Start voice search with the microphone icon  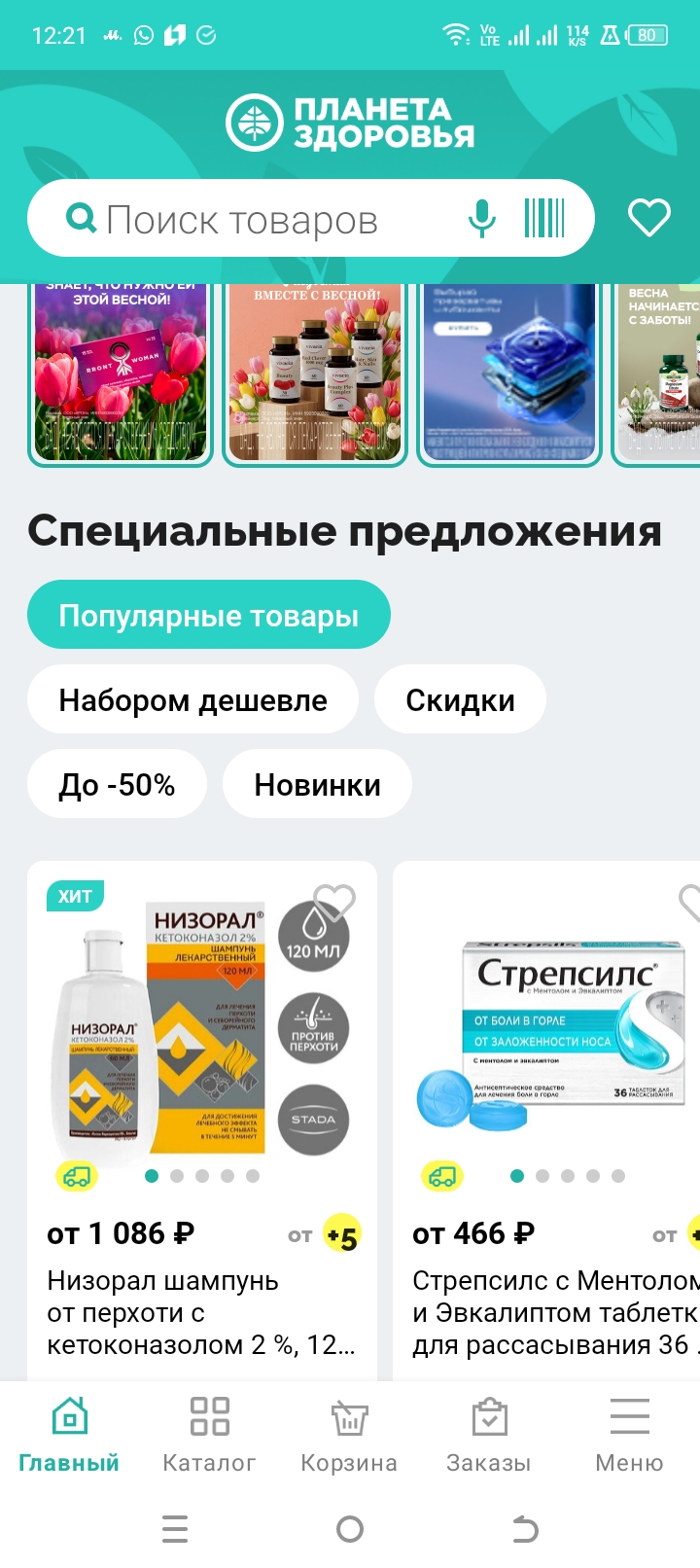(x=481, y=219)
